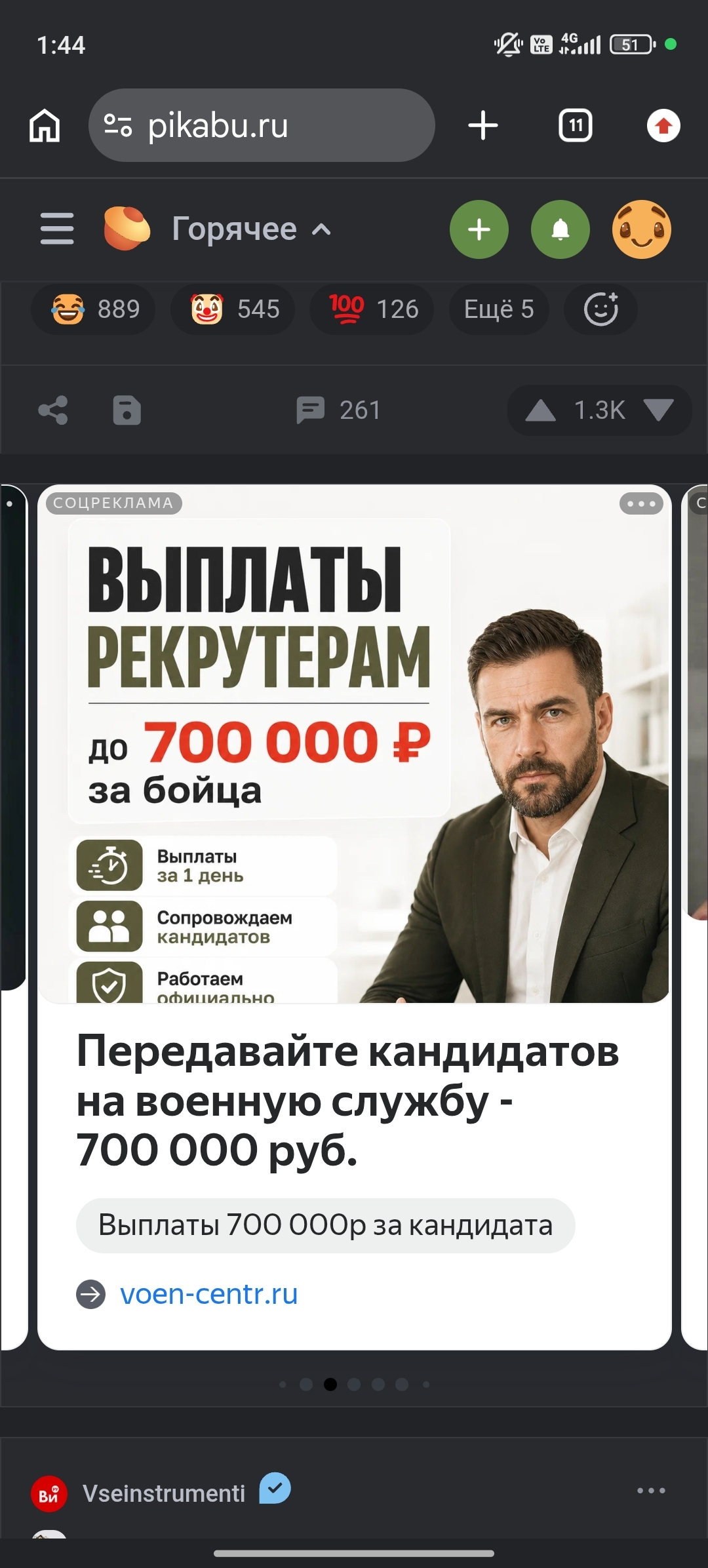This screenshot has width=708, height=1568.
Task: Open the Pikabu hamburger menu
Action: point(57,229)
